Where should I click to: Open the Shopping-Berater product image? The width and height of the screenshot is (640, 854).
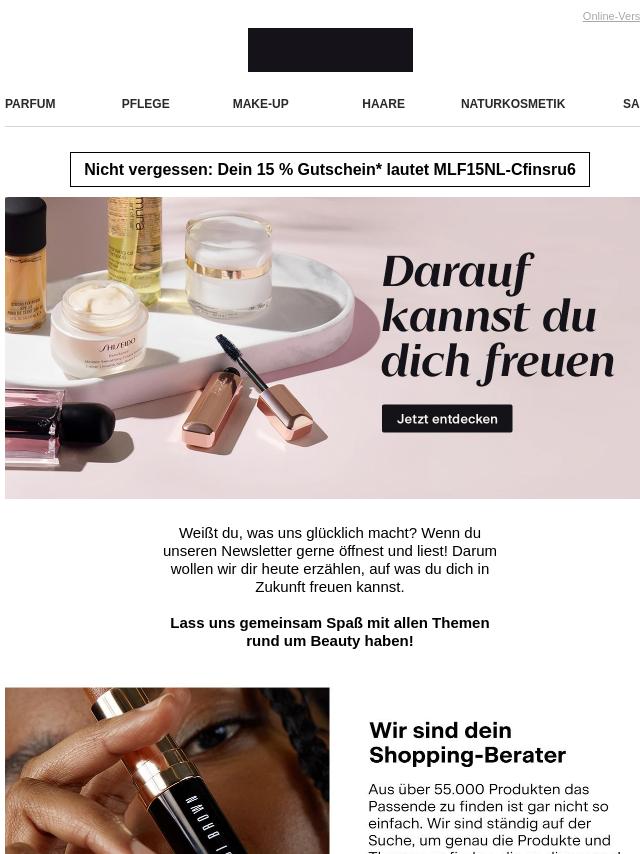pos(167,770)
